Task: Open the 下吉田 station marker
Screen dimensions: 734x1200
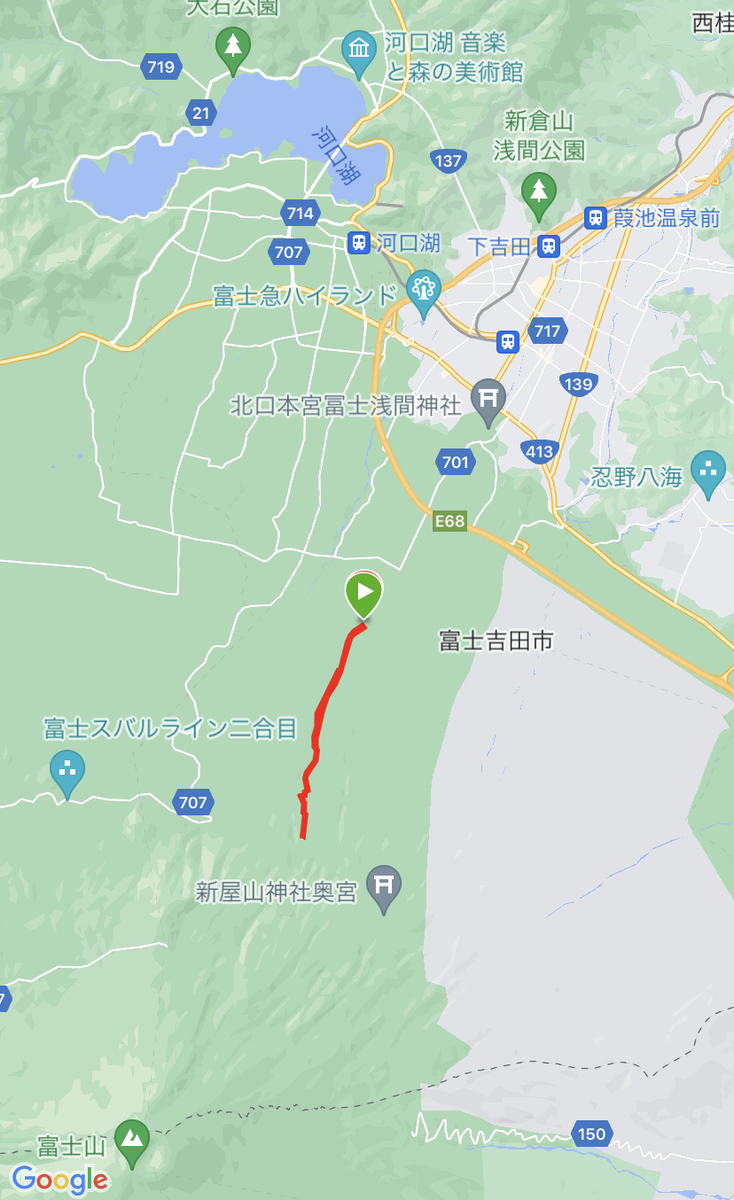Action: (547, 246)
